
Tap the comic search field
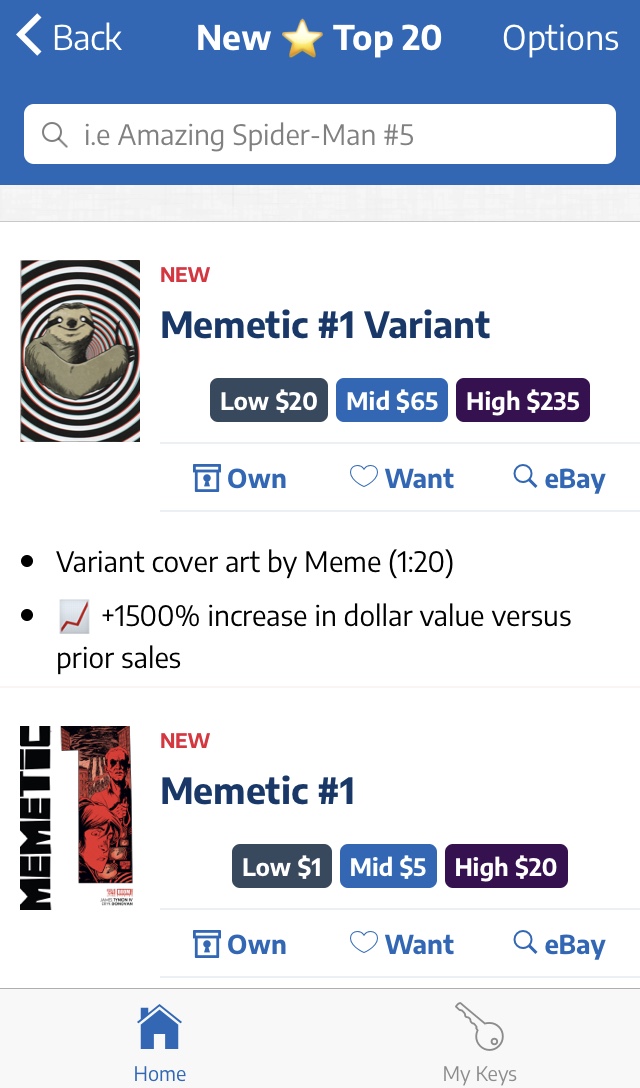point(320,134)
